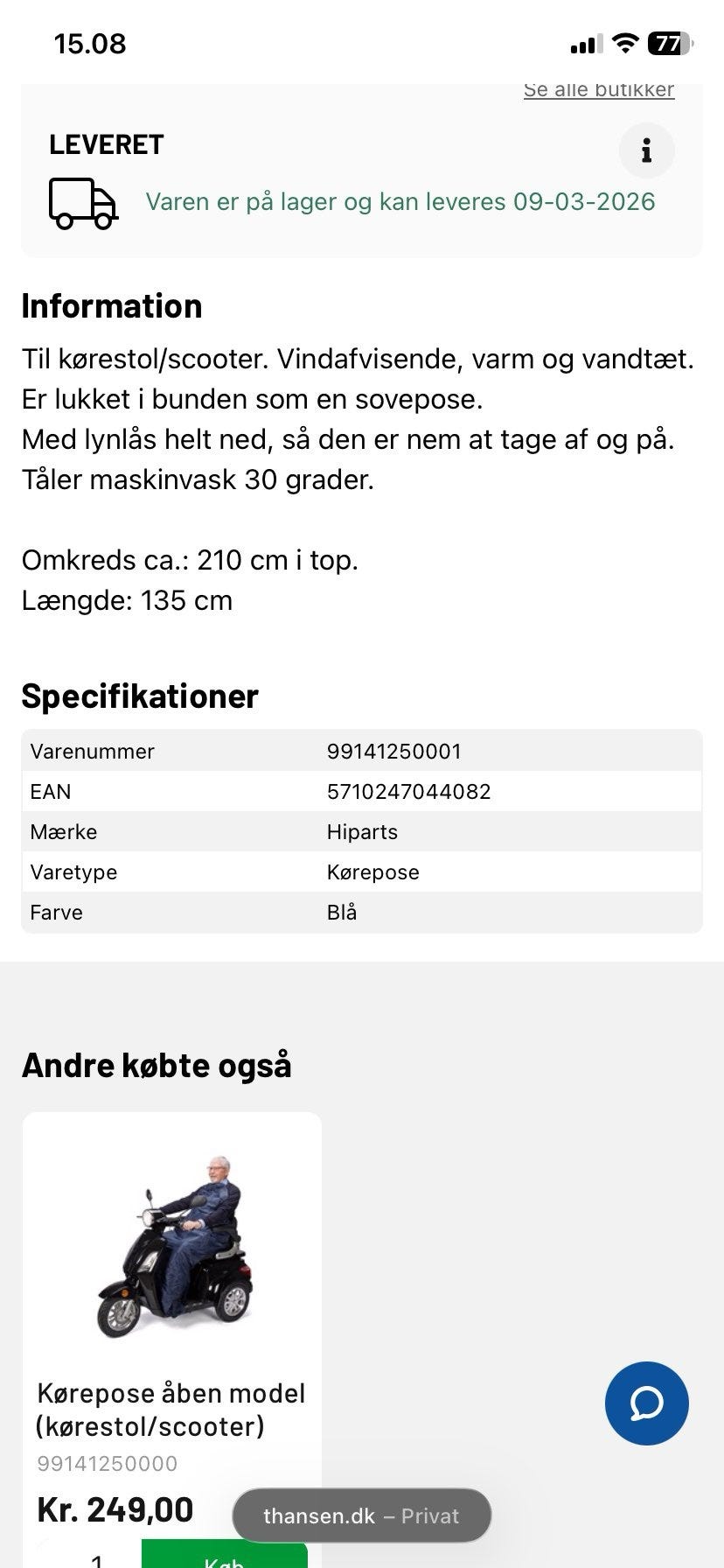This screenshot has width=724, height=1568.
Task: Tap the delivery info icon beside LEVERET
Action: [646, 150]
